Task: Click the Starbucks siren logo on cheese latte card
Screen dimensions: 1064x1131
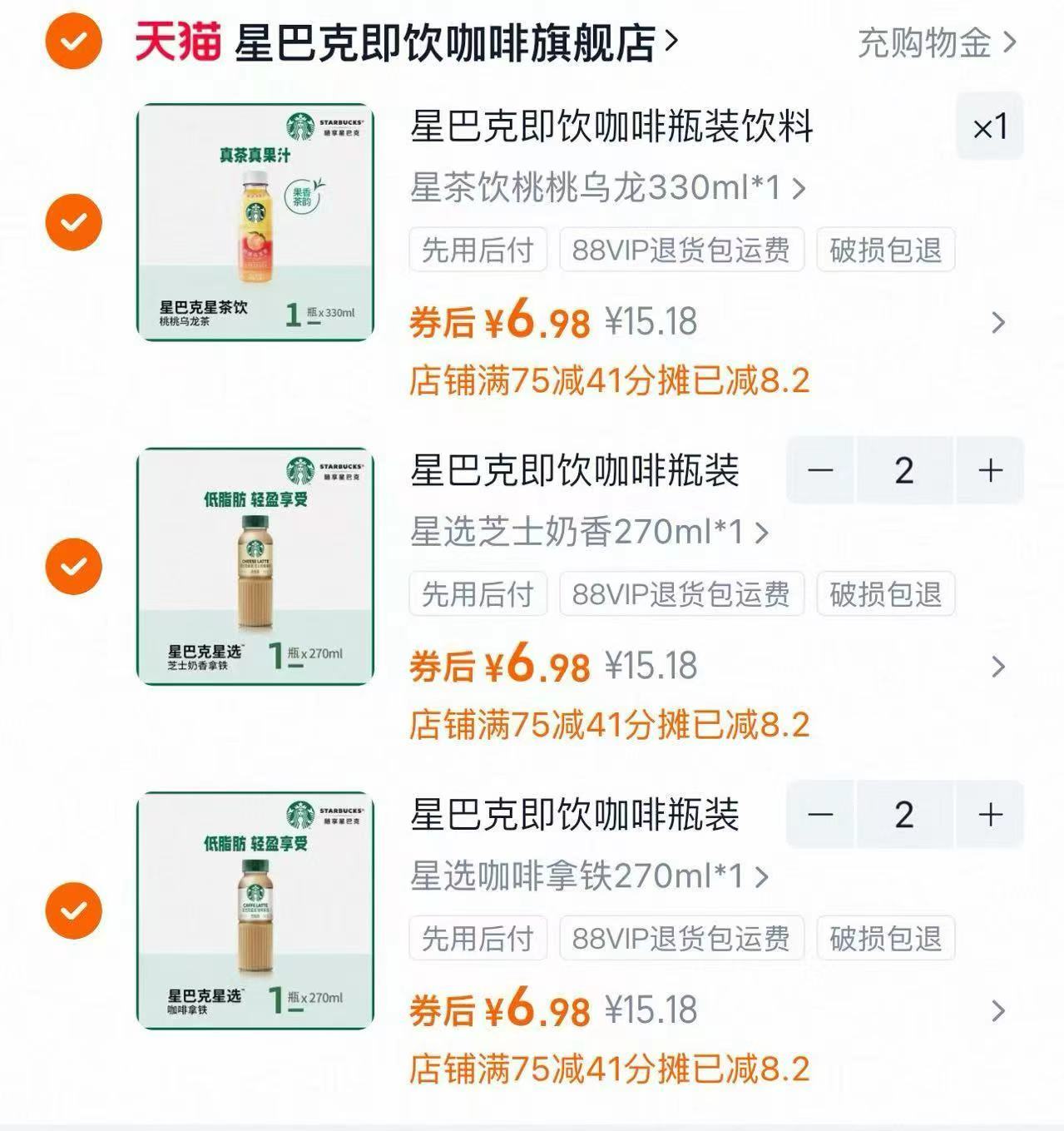Action: click(x=301, y=469)
